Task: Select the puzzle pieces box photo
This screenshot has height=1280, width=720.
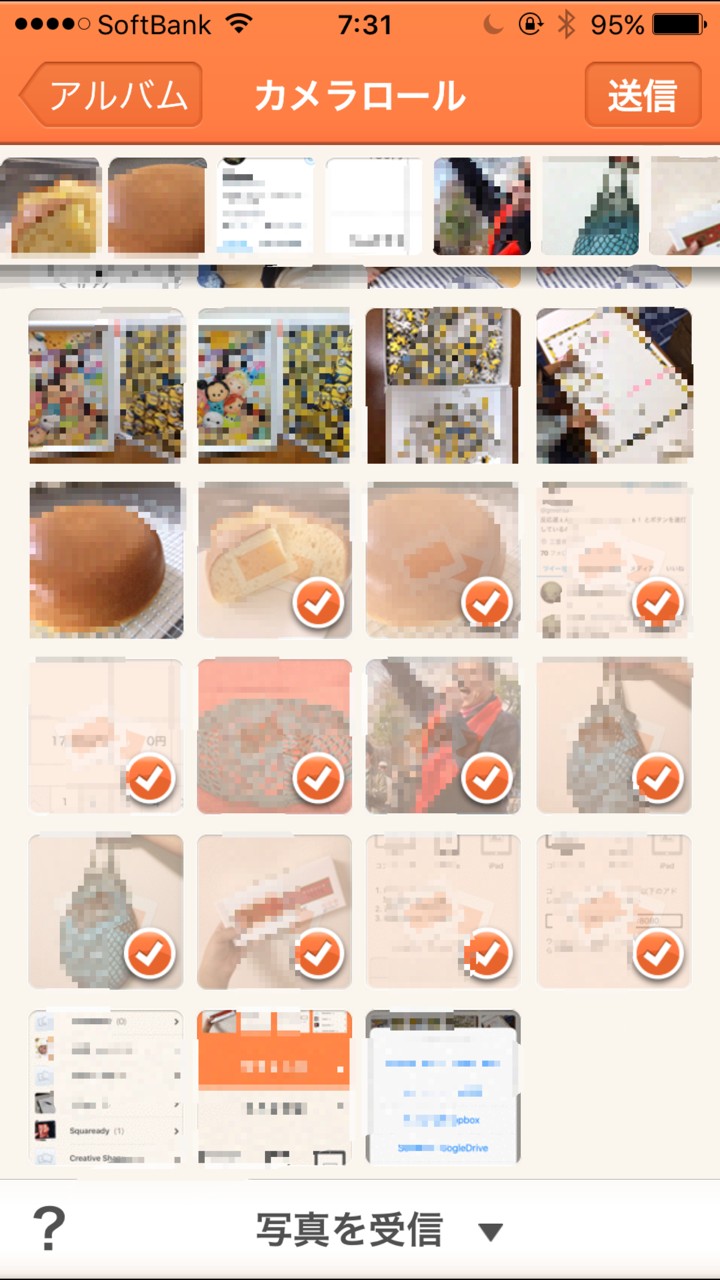Action: (x=443, y=385)
